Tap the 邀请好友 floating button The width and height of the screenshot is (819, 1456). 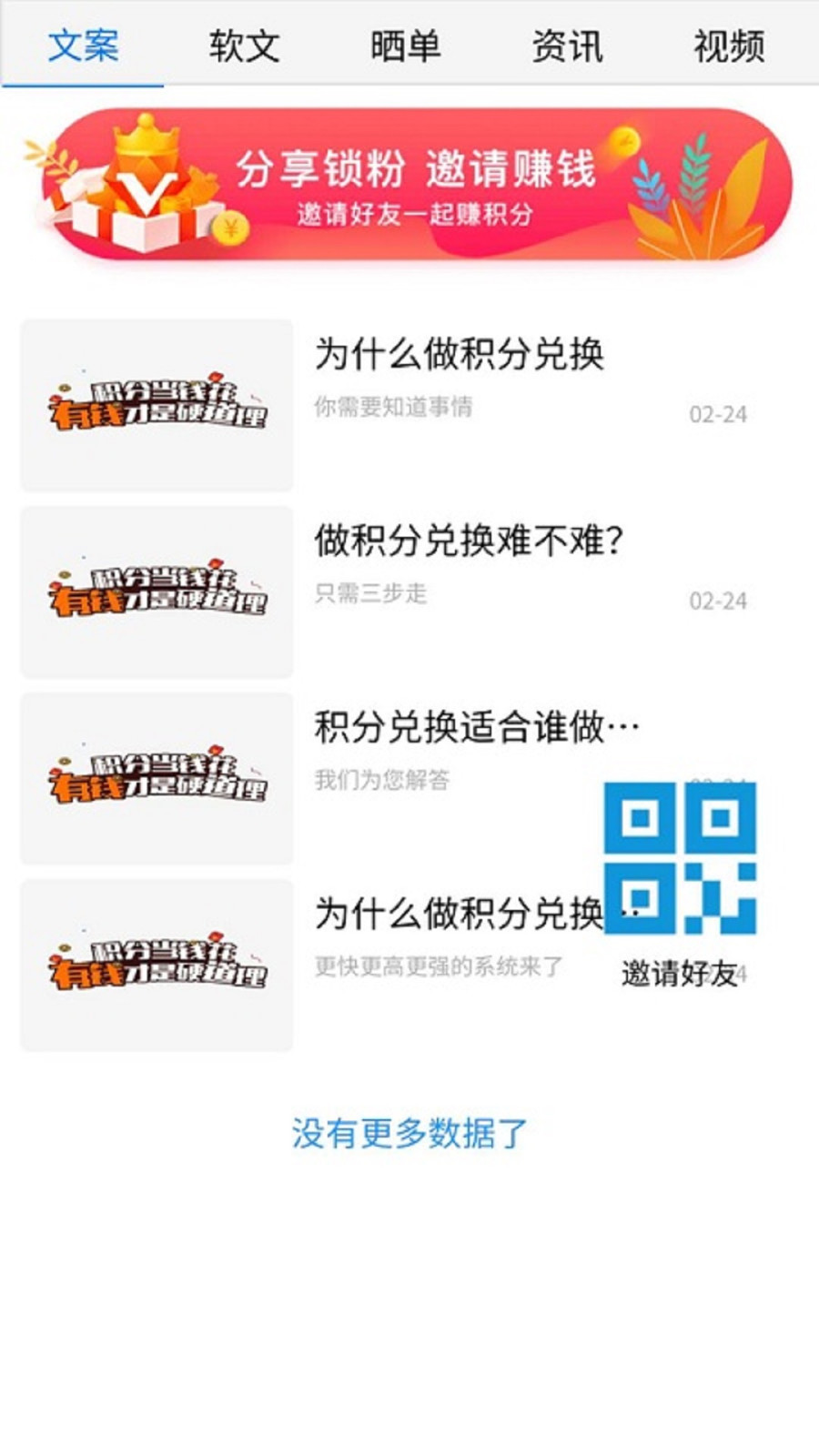[x=680, y=883]
